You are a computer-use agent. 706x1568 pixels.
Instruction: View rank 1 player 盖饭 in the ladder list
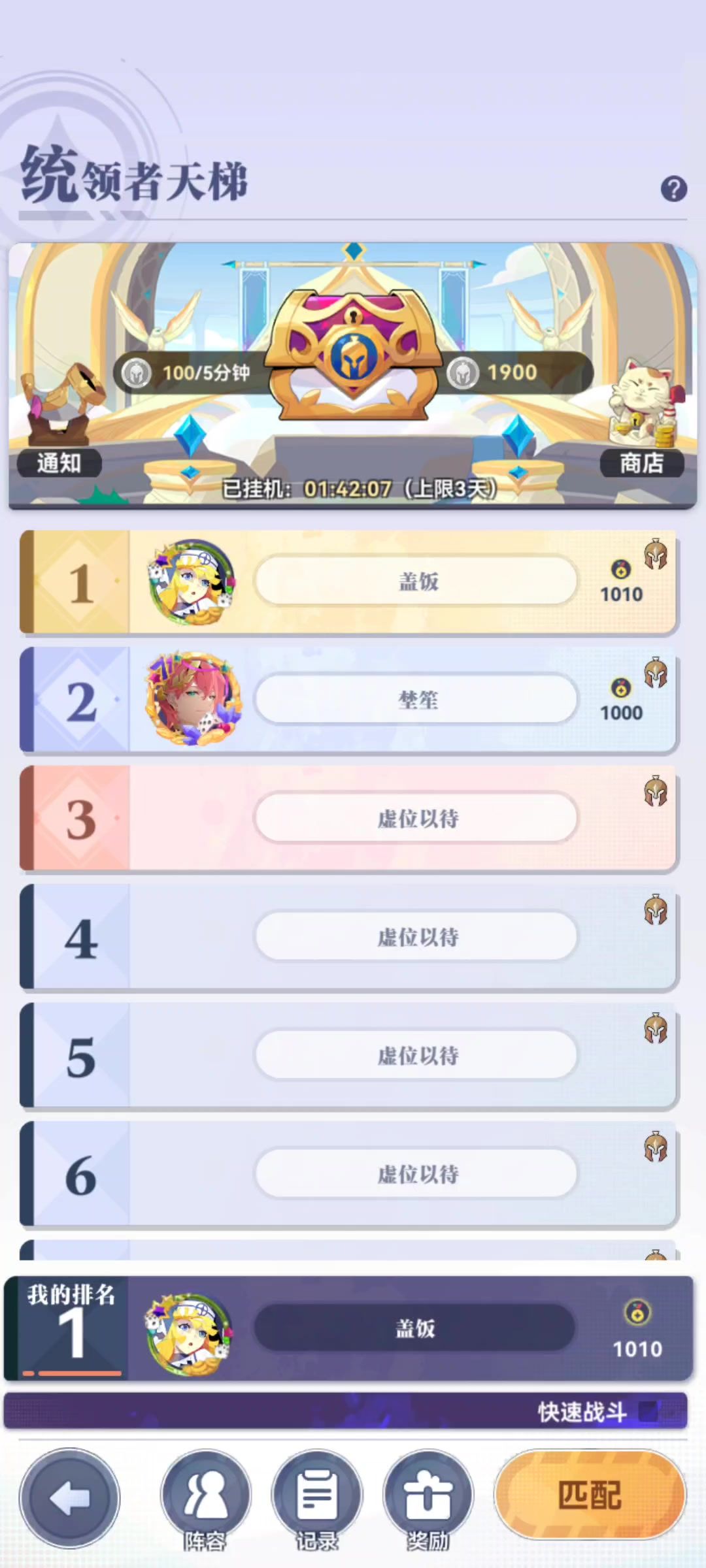pos(416,581)
